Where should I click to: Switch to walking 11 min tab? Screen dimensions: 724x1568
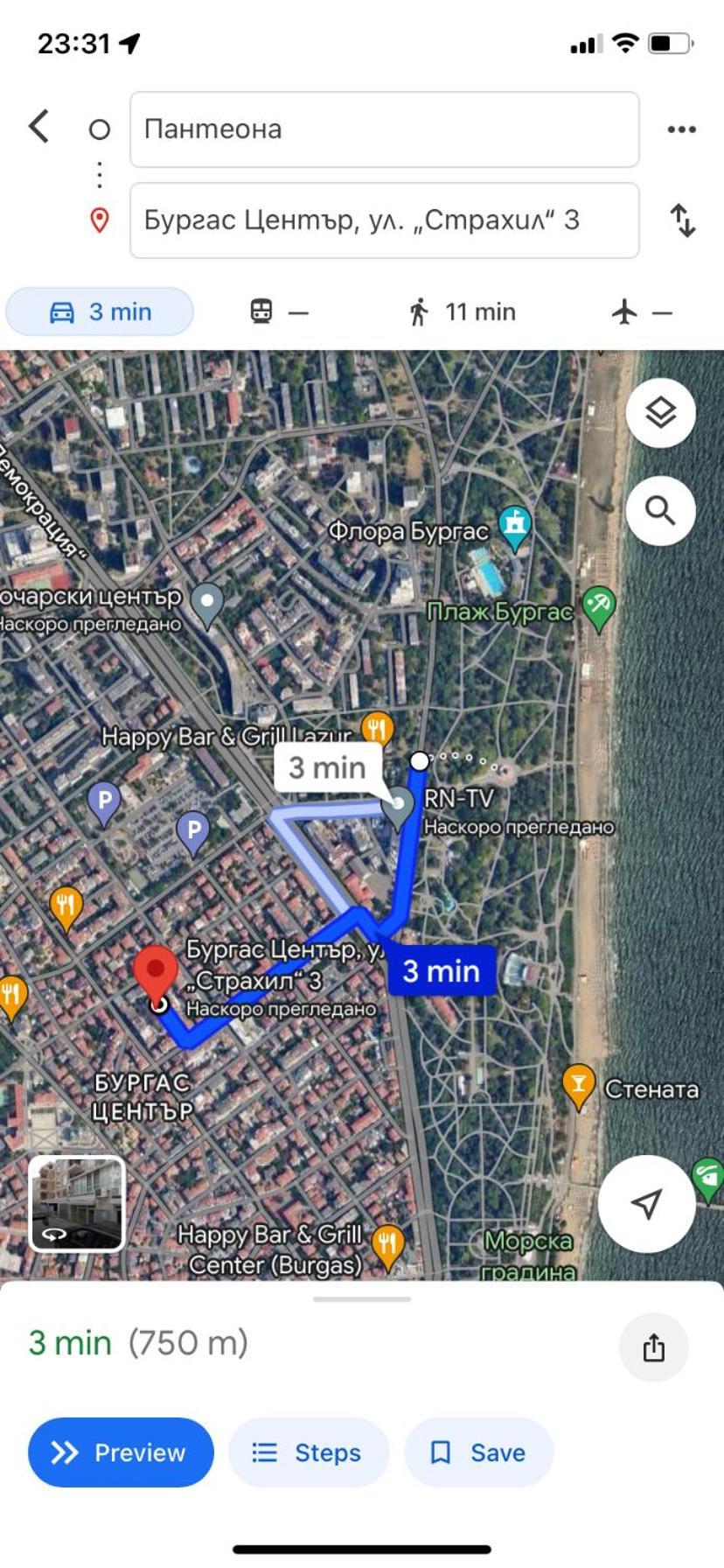(x=463, y=311)
